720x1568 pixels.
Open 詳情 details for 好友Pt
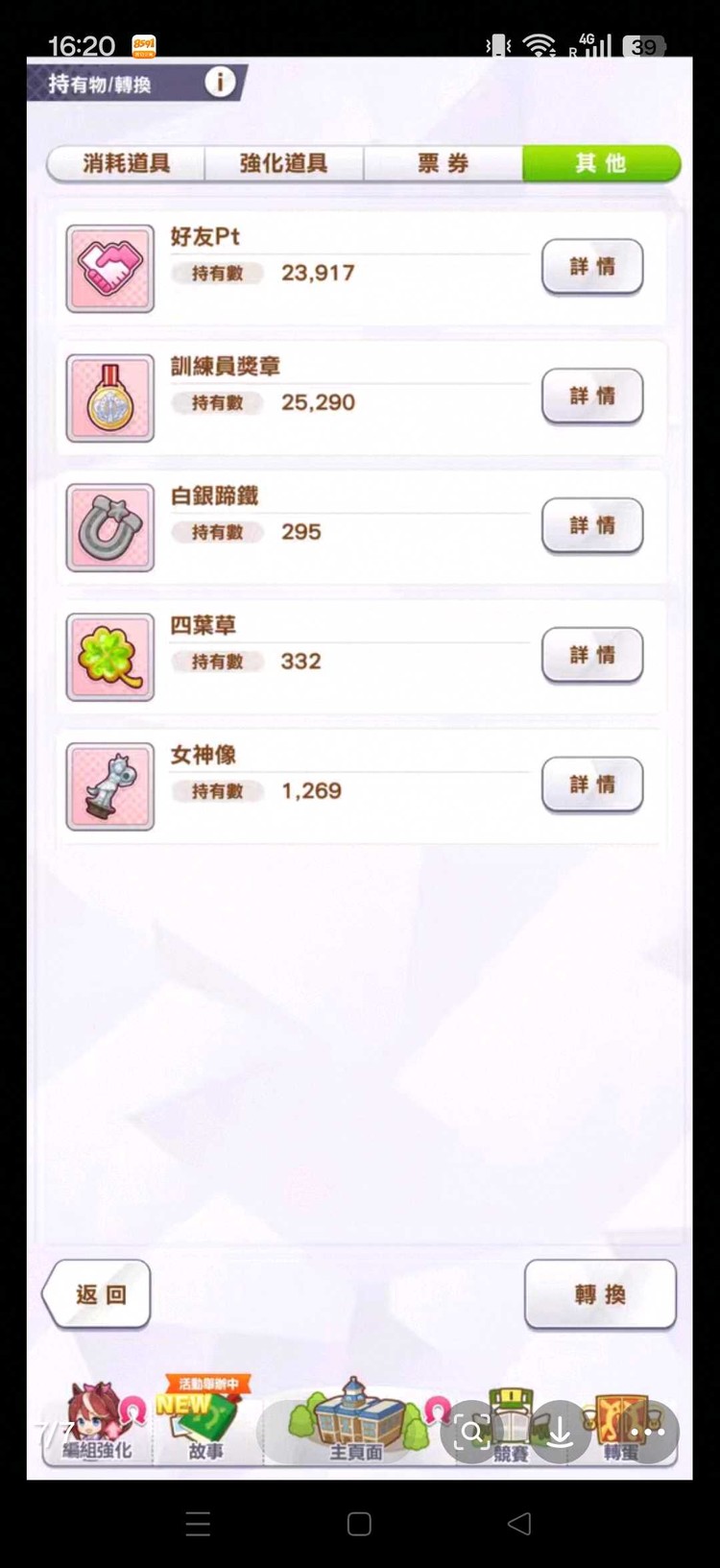[591, 267]
